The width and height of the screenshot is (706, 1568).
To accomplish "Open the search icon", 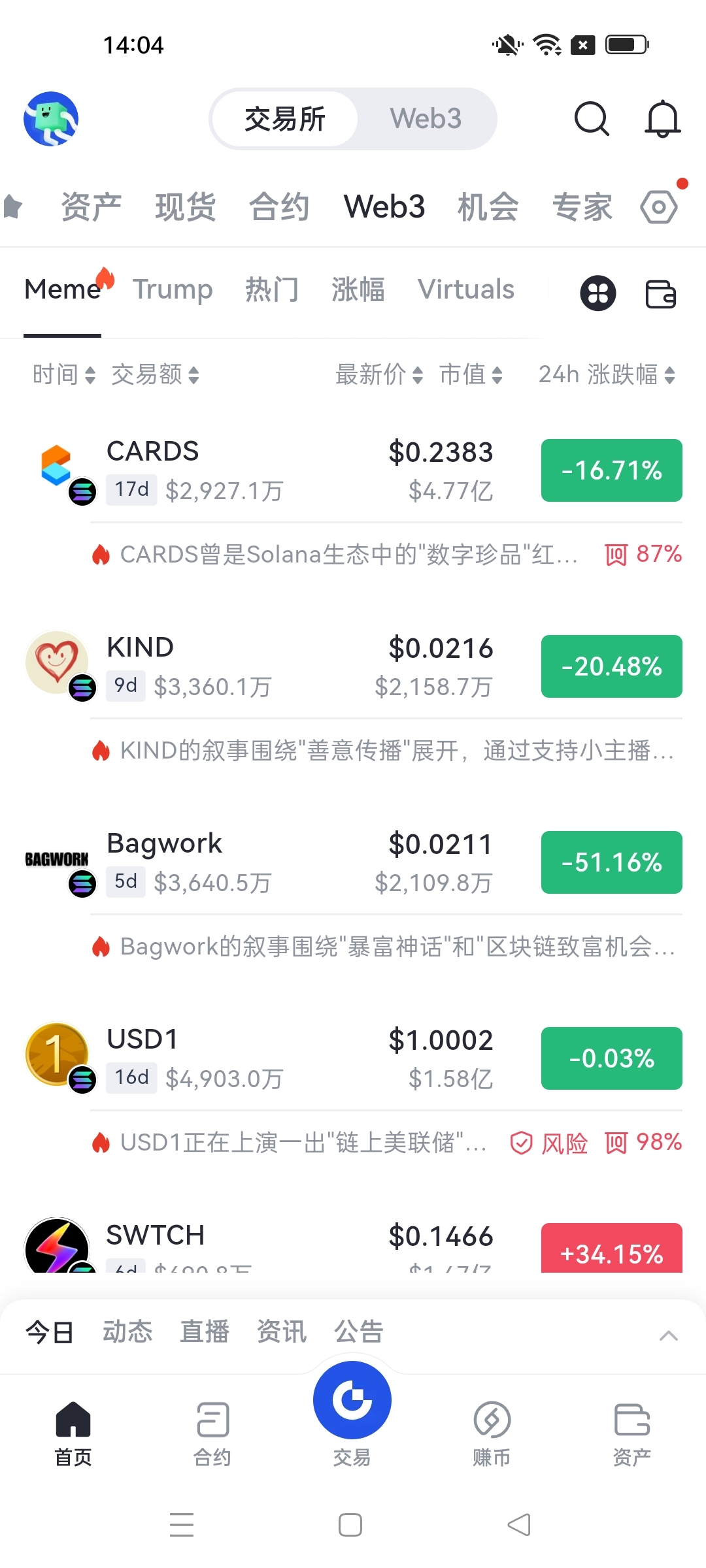I will pos(590,119).
